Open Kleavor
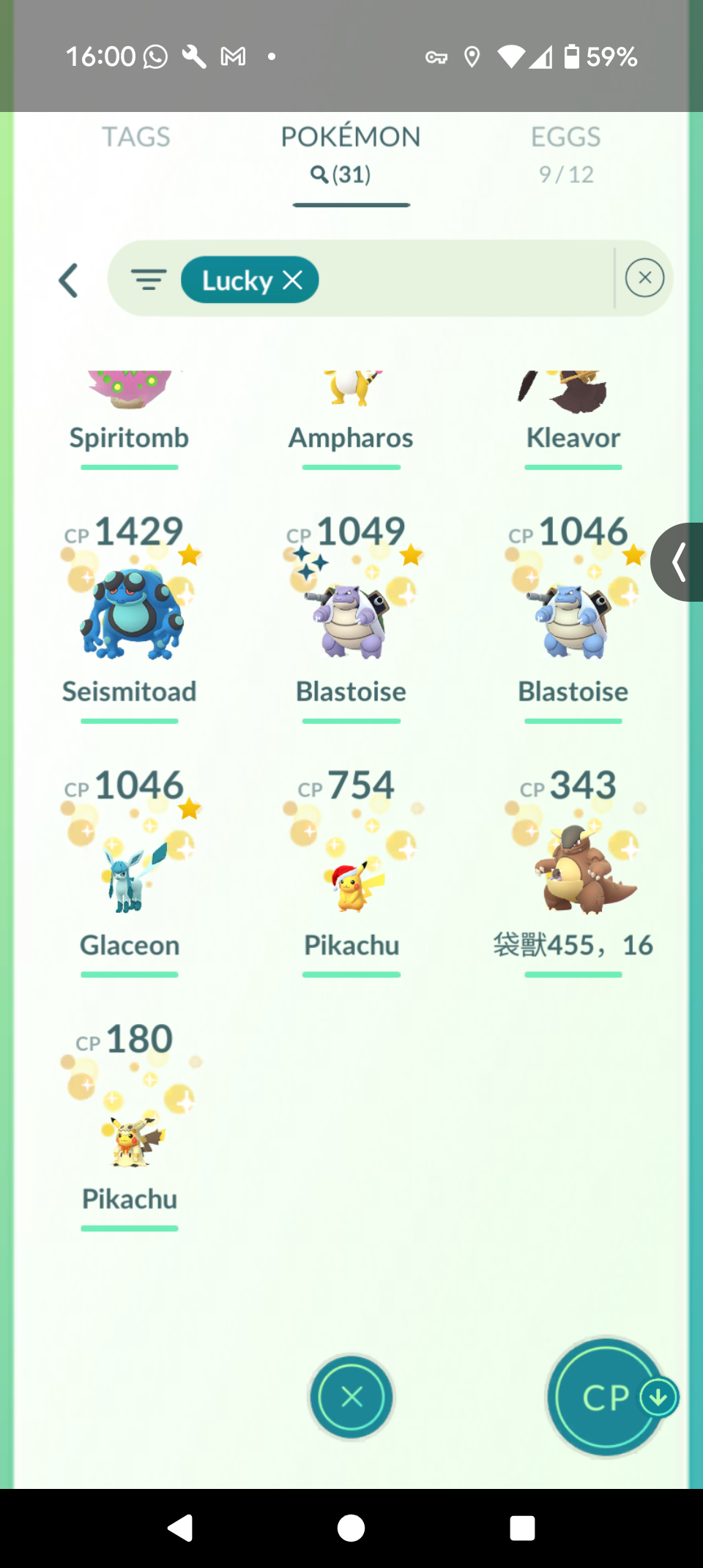The height and width of the screenshot is (1568, 703). (x=573, y=419)
